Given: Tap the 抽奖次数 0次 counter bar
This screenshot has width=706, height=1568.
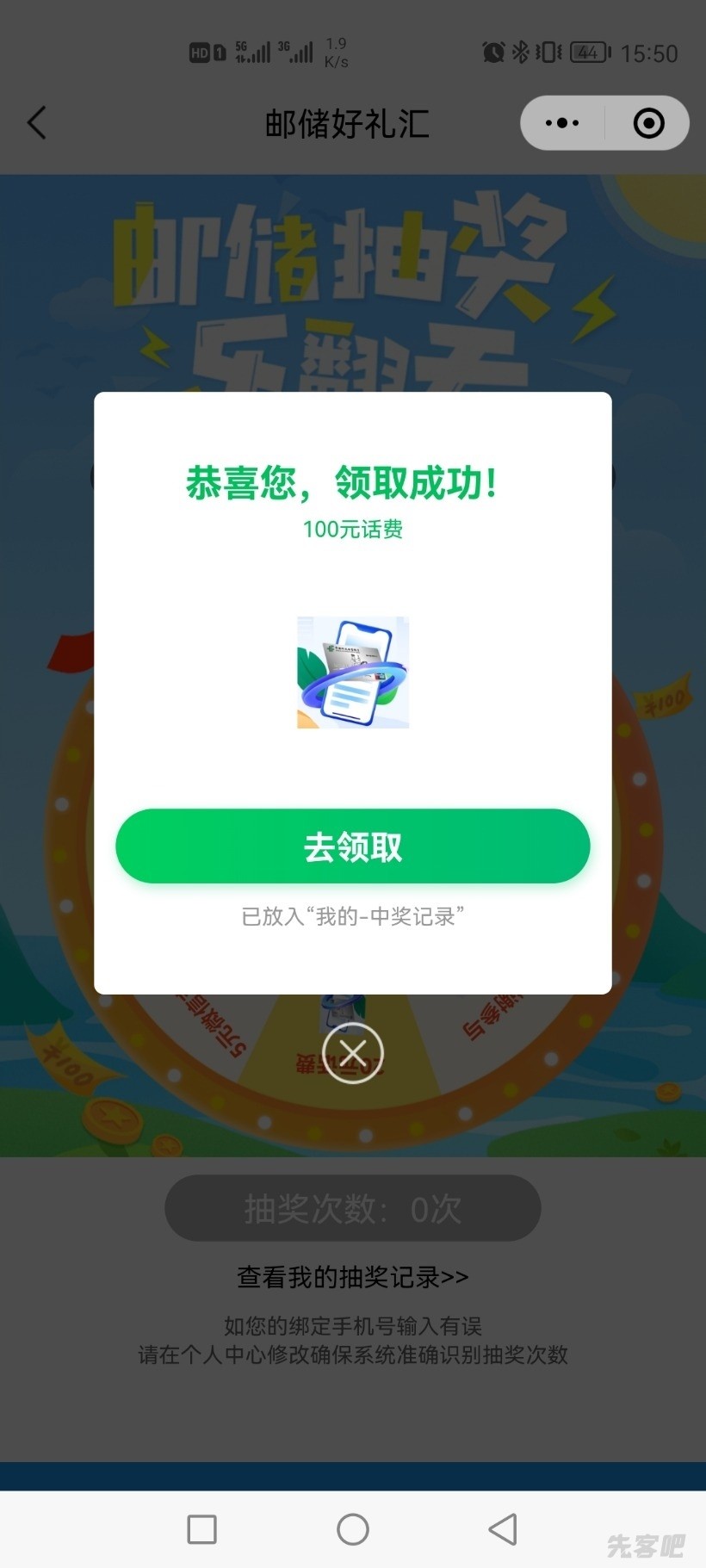Looking at the screenshot, I should (x=352, y=1208).
